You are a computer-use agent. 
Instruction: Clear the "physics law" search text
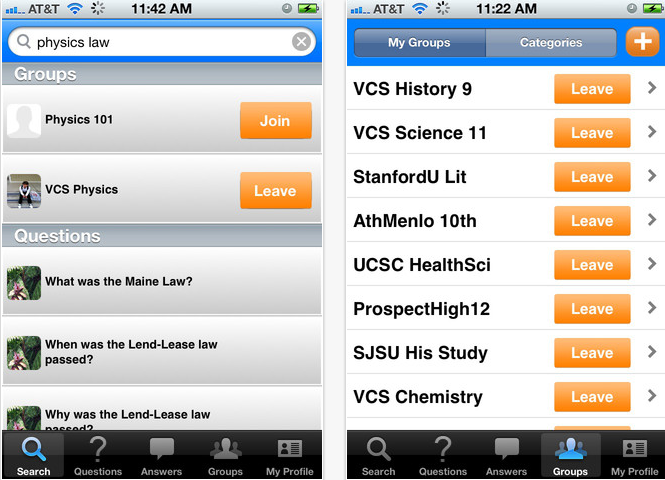coord(301,42)
